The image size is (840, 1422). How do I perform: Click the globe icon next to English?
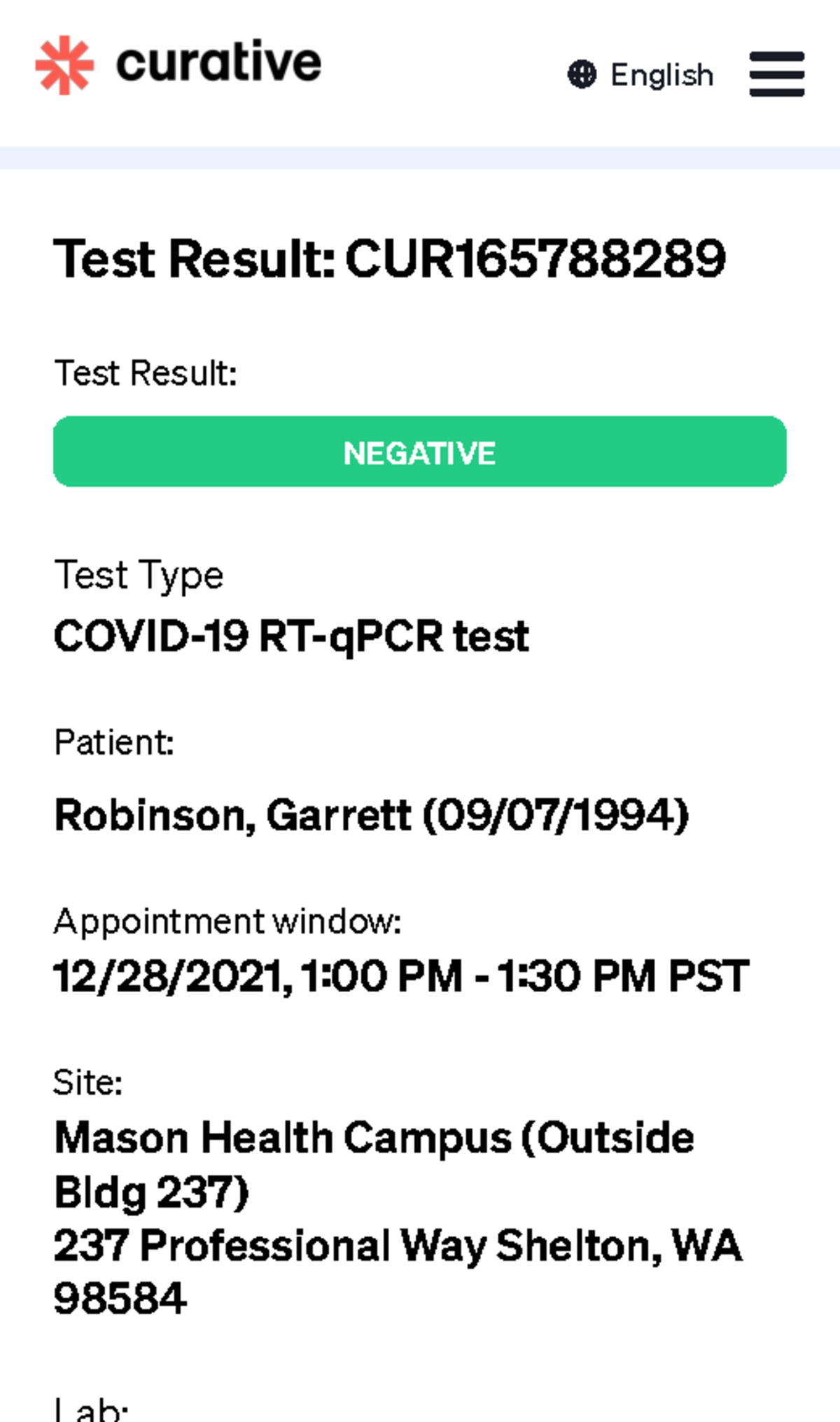click(x=583, y=74)
